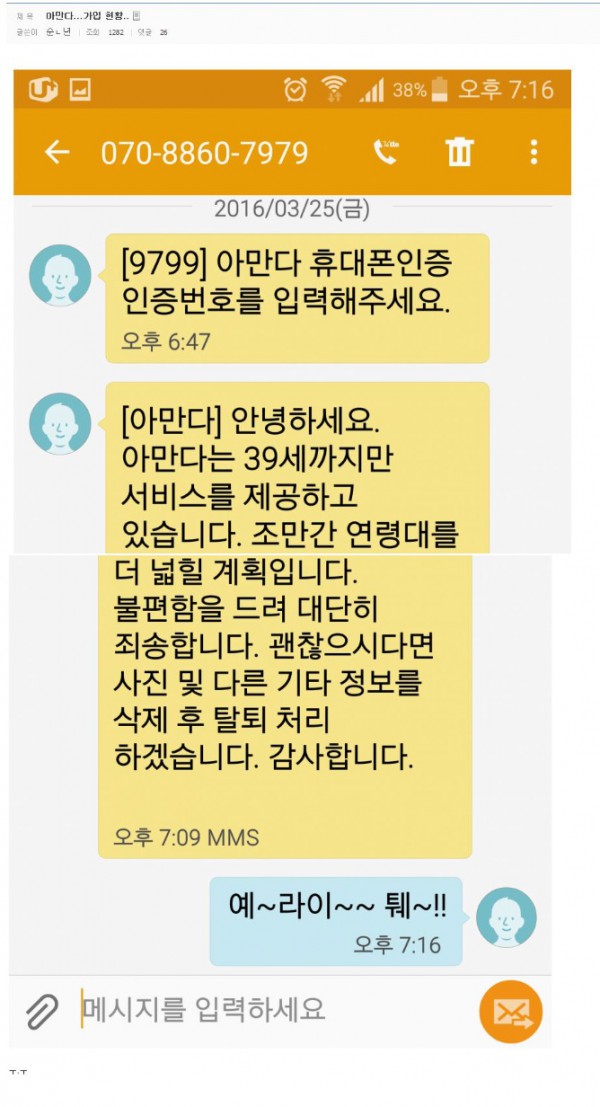Open sender avatar beside the 9799 verification message
The image size is (600, 1107).
point(60,275)
